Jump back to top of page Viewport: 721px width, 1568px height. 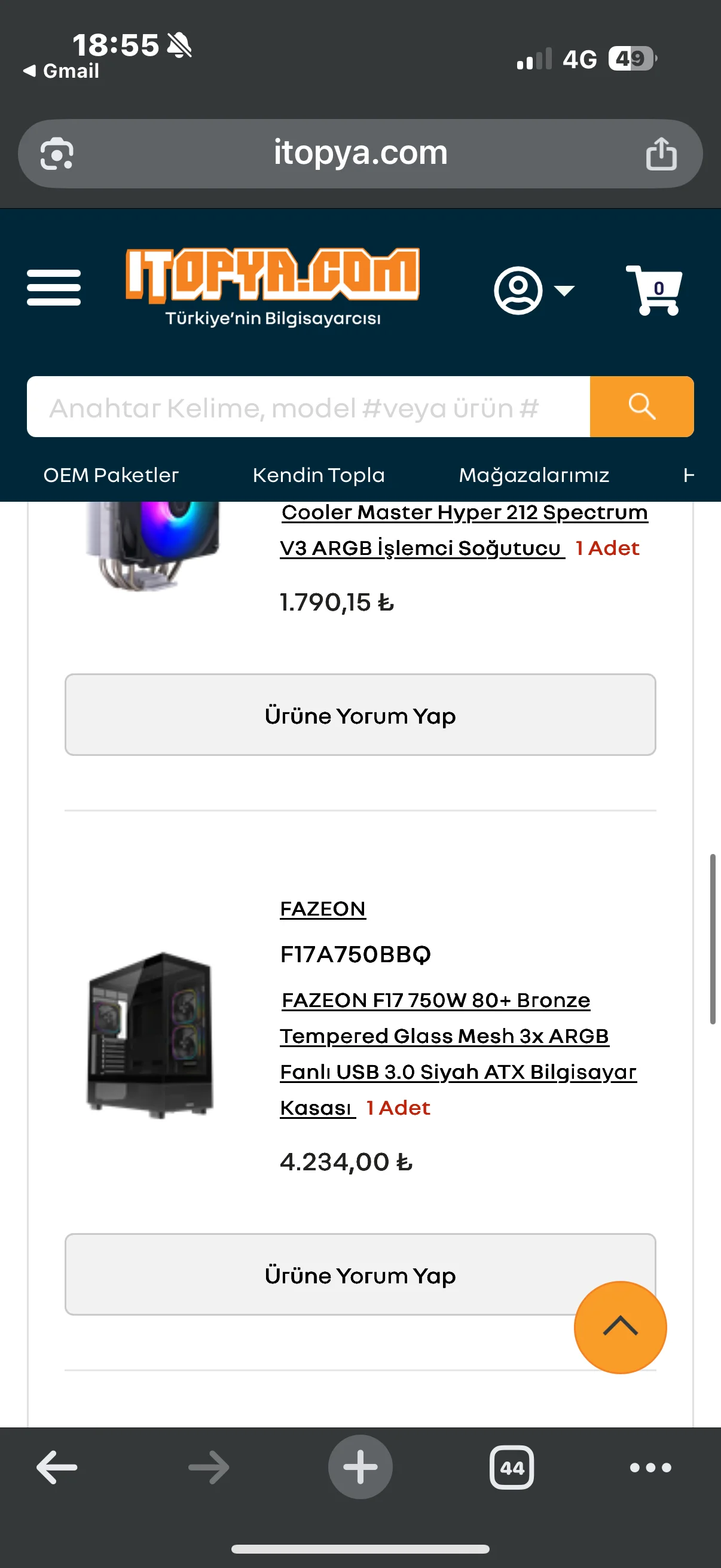pyautogui.click(x=619, y=1327)
